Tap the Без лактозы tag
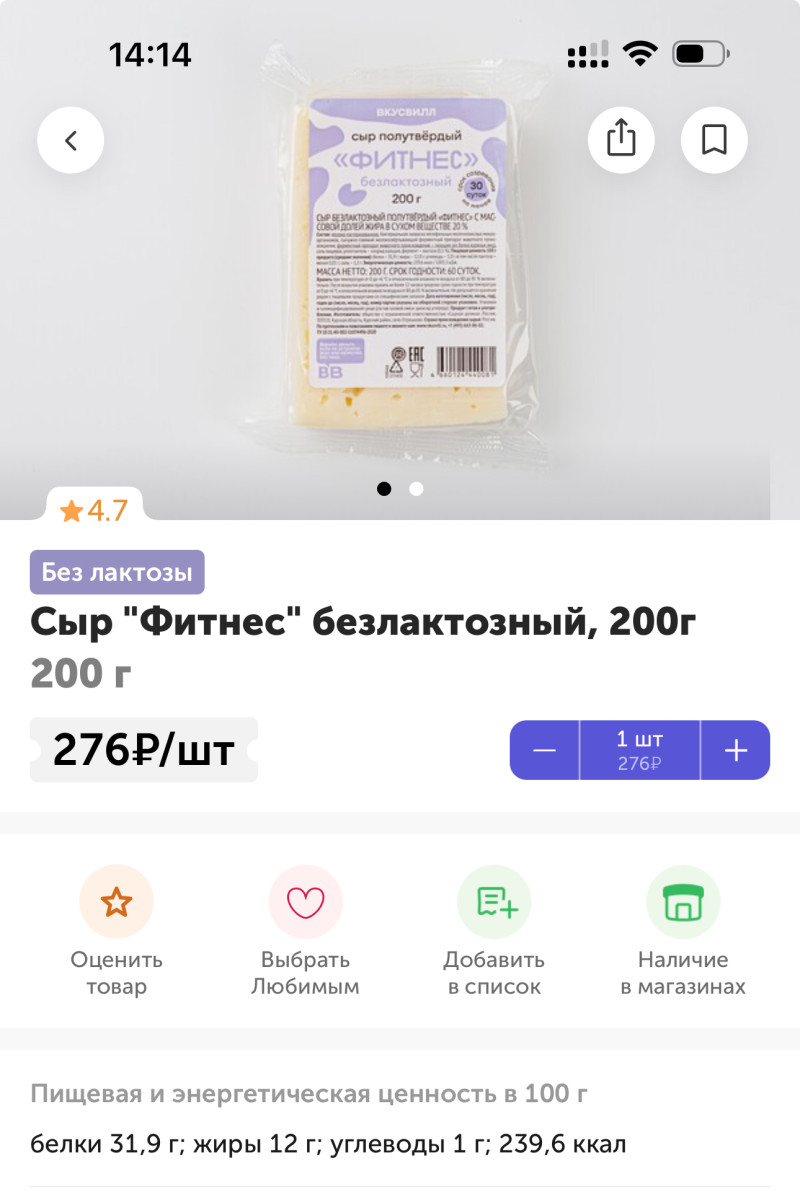 point(117,573)
